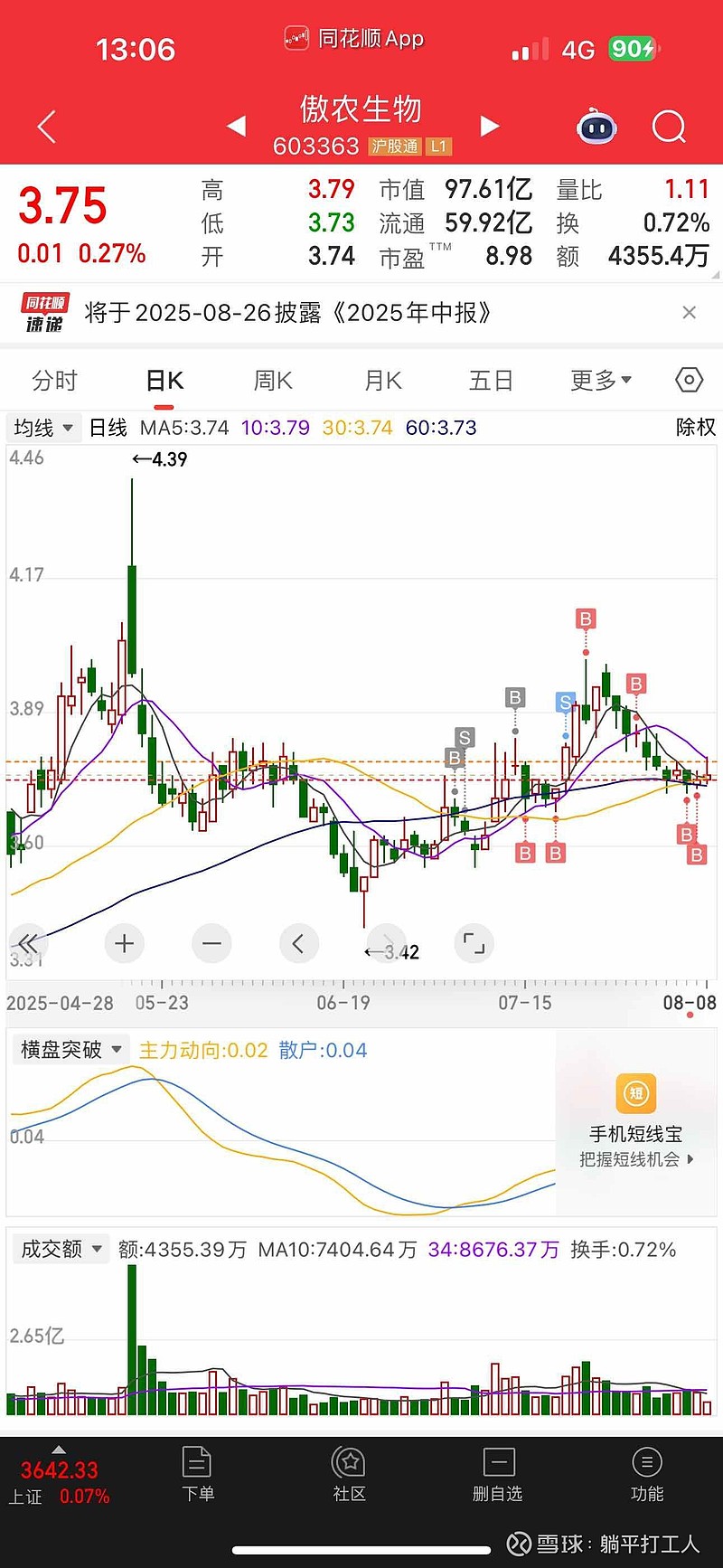Switch to the previous stock arrow
The height and width of the screenshot is (1568, 723).
click(237, 126)
